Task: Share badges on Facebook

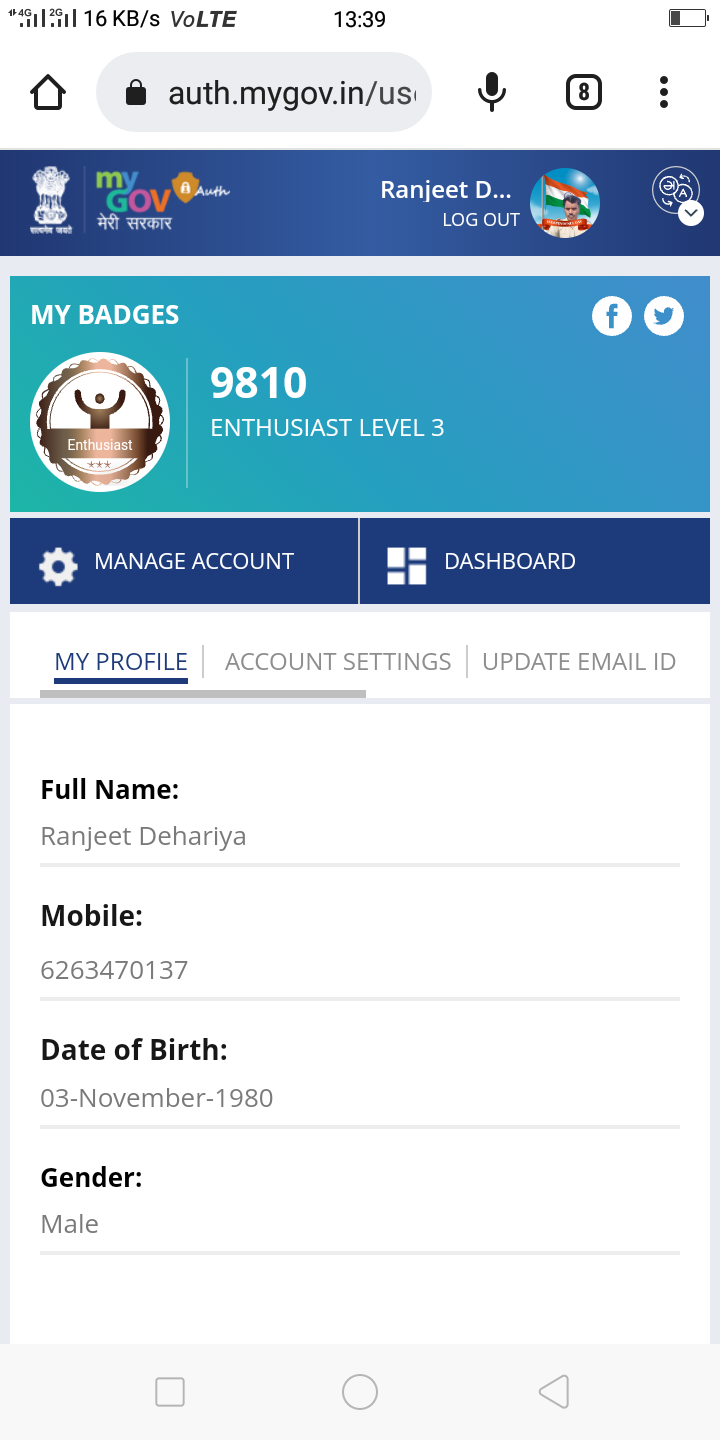Action: click(x=612, y=317)
